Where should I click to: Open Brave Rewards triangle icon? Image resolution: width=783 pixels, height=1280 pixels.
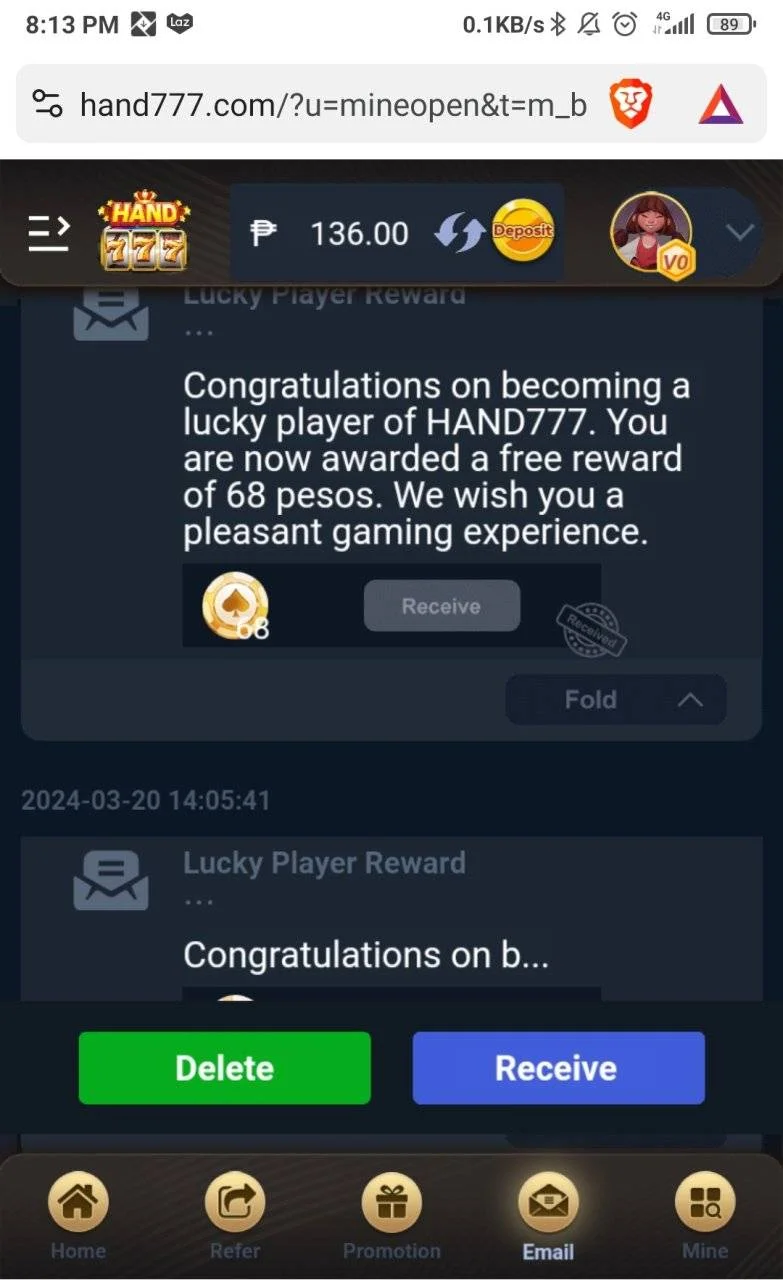pyautogui.click(x=721, y=104)
